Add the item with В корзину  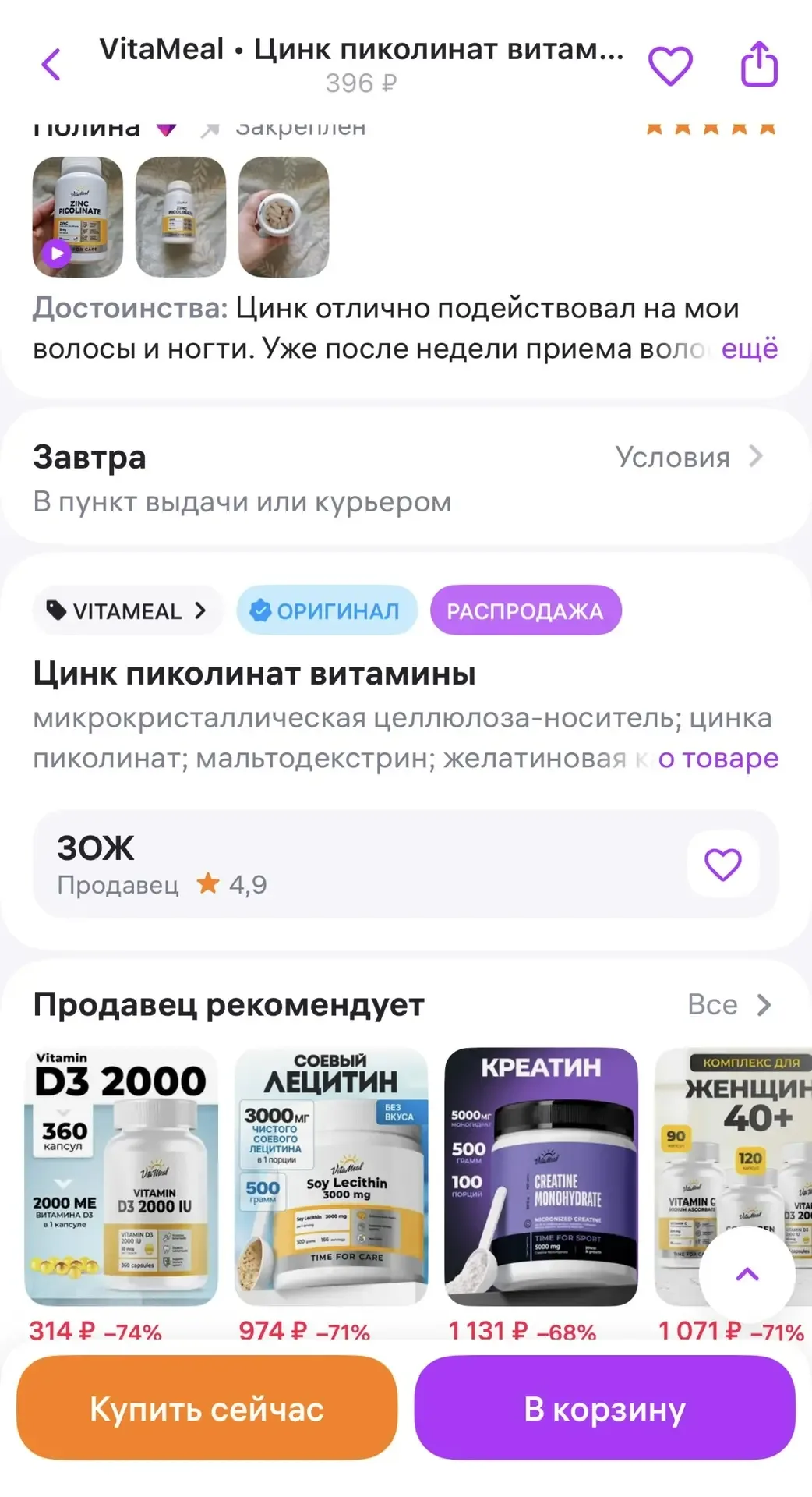[604, 1409]
